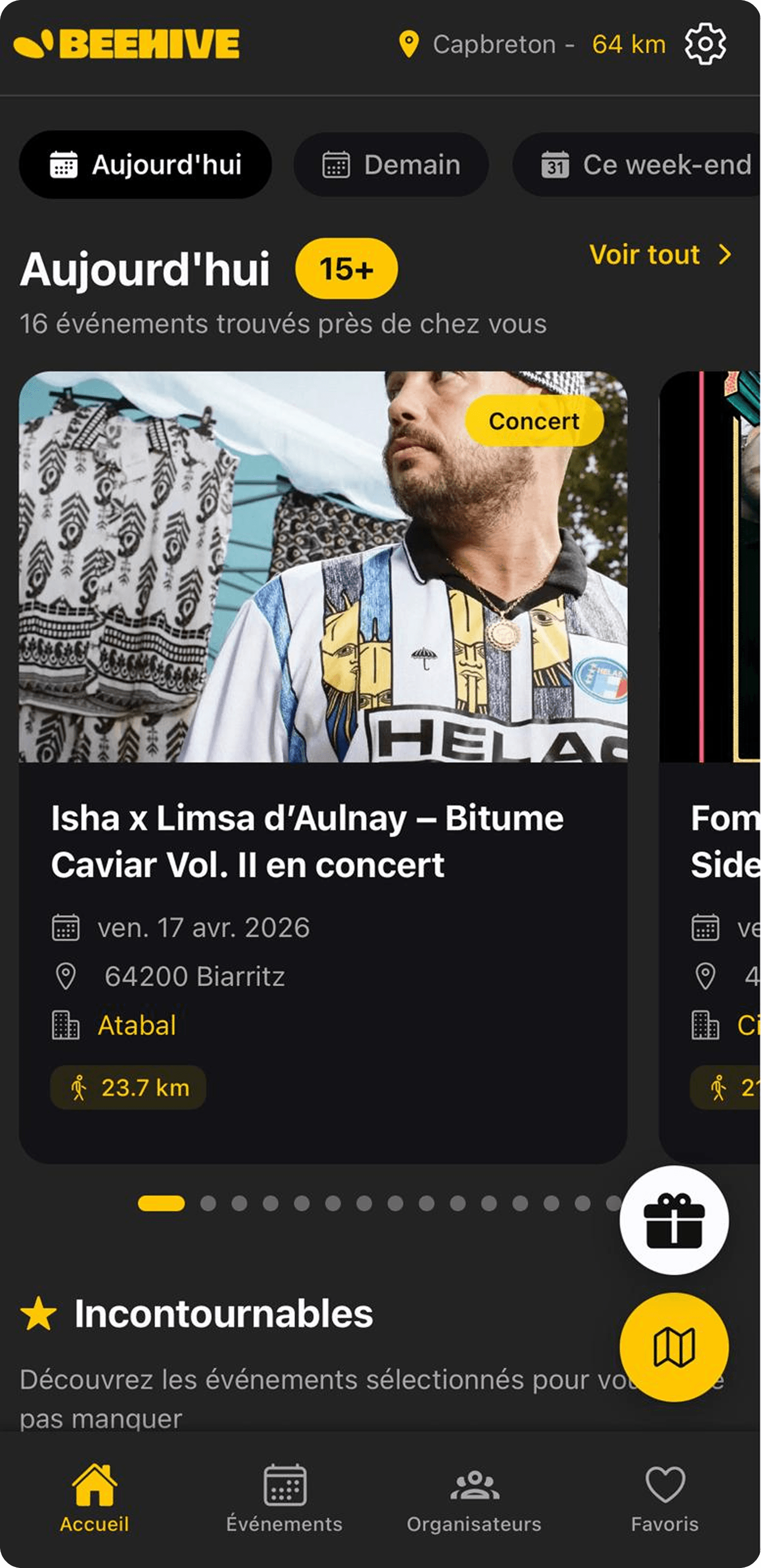Screen dimensions: 761x1568
Task: Tap Voir tout for today's events
Action: pos(660,254)
